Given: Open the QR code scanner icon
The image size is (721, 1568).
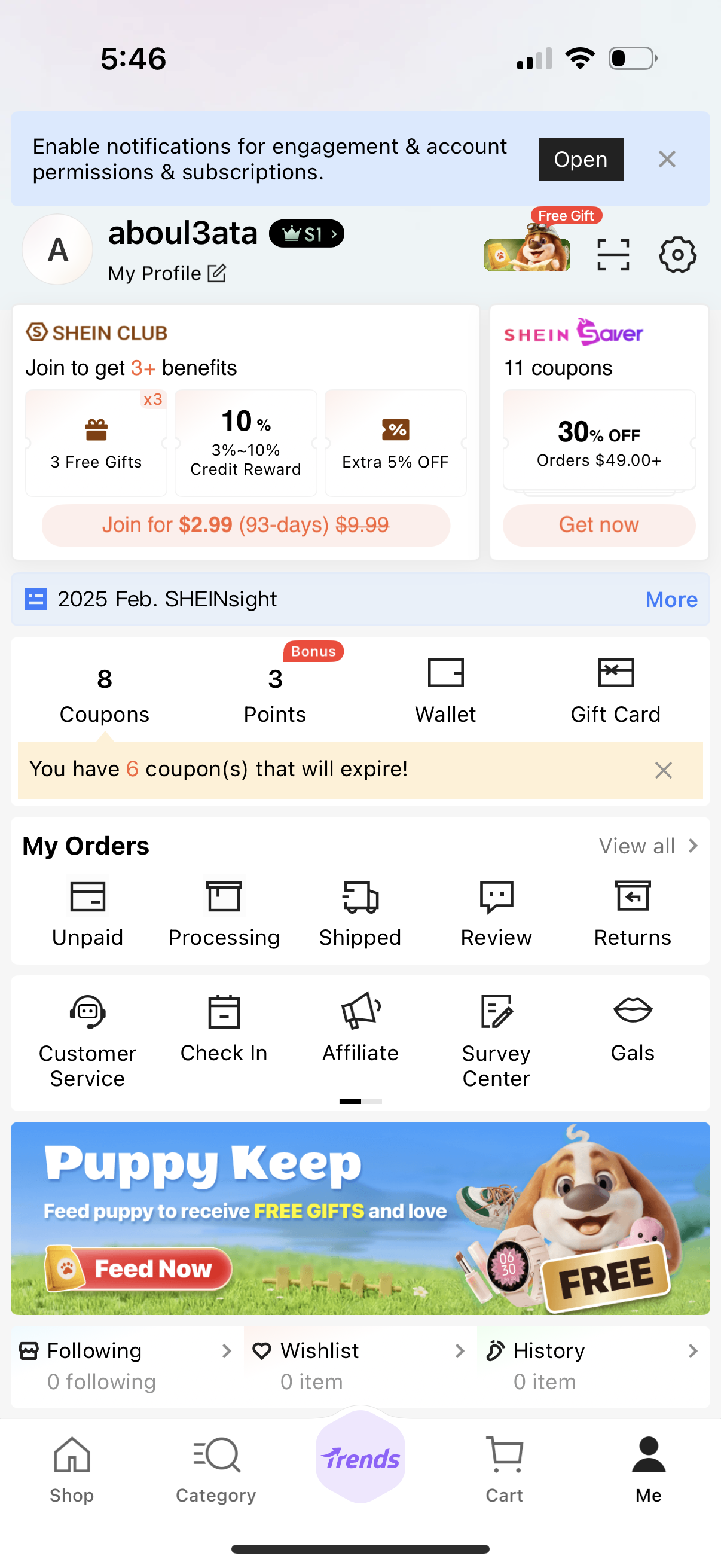Looking at the screenshot, I should pos(613,255).
